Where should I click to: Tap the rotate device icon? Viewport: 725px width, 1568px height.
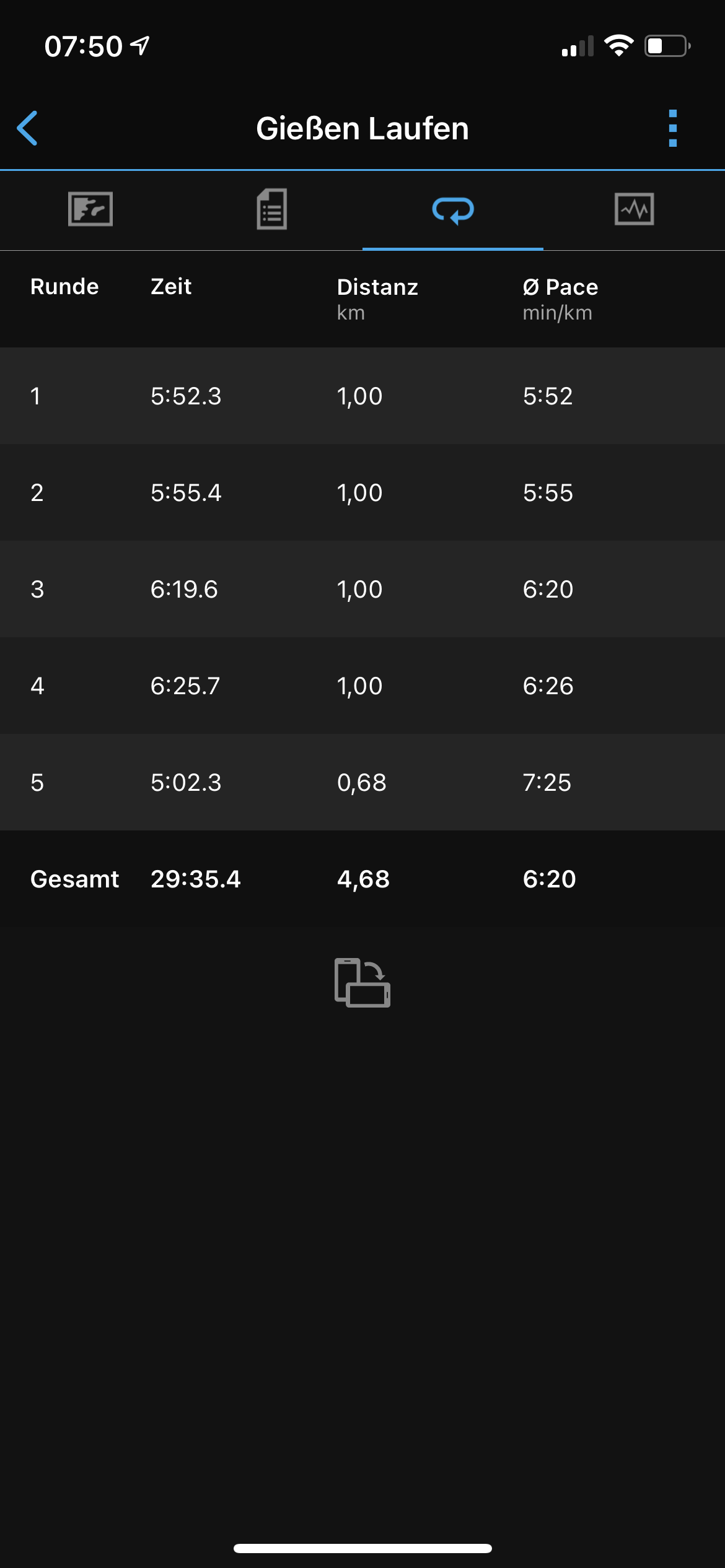(x=362, y=983)
